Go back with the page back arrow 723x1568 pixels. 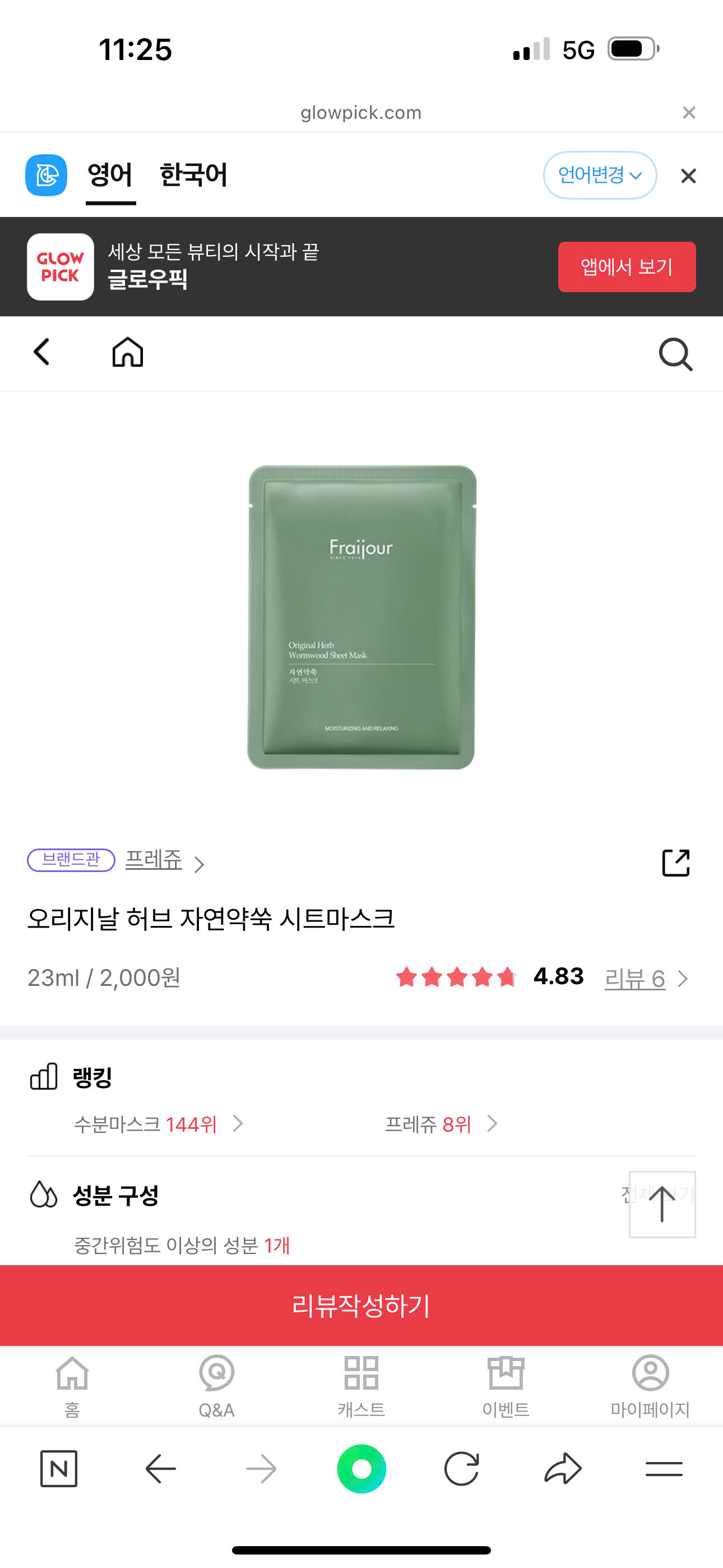click(41, 352)
